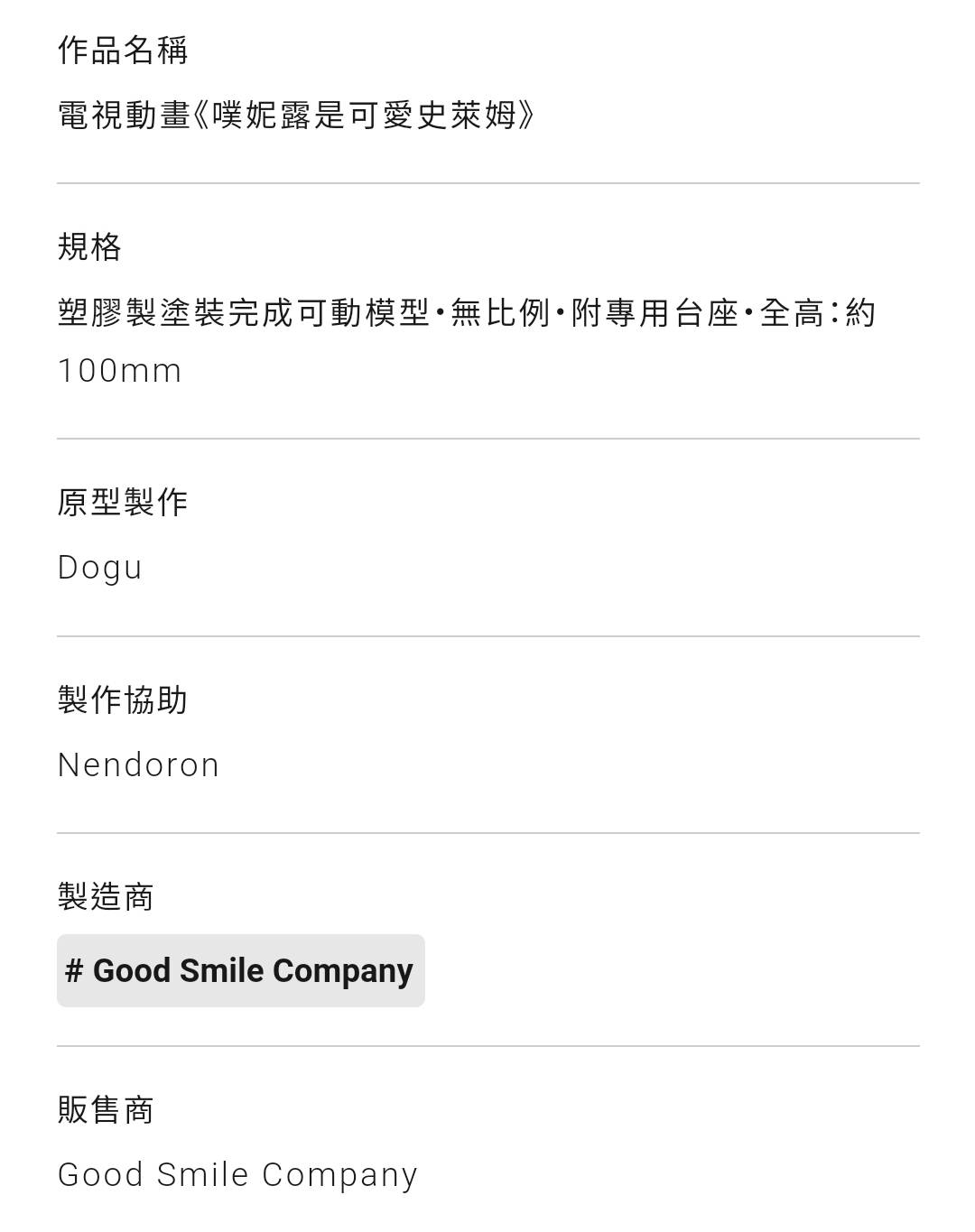Click the distributor name Good Smile Company
975x1232 pixels.
(x=237, y=1173)
